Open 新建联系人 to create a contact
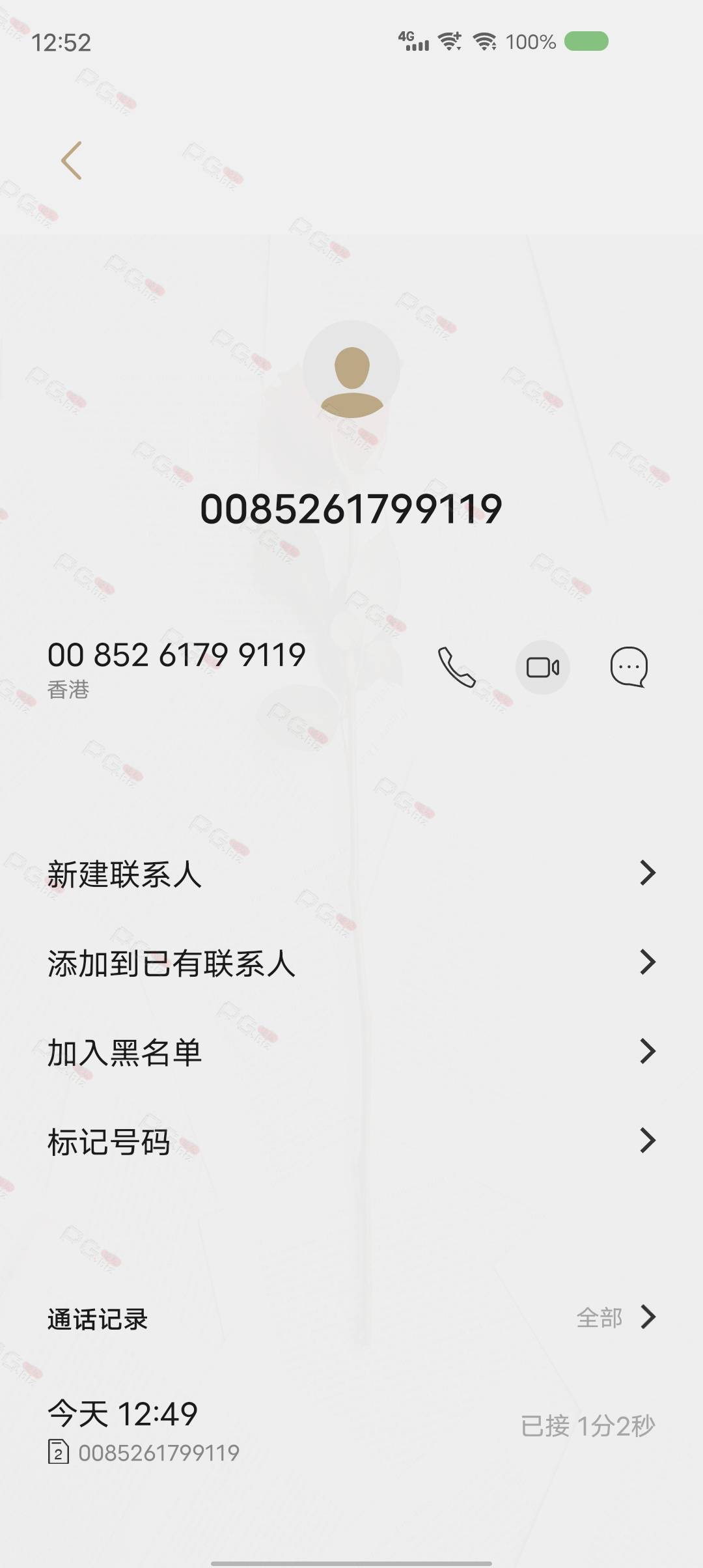This screenshot has height=1568, width=703. (351, 873)
